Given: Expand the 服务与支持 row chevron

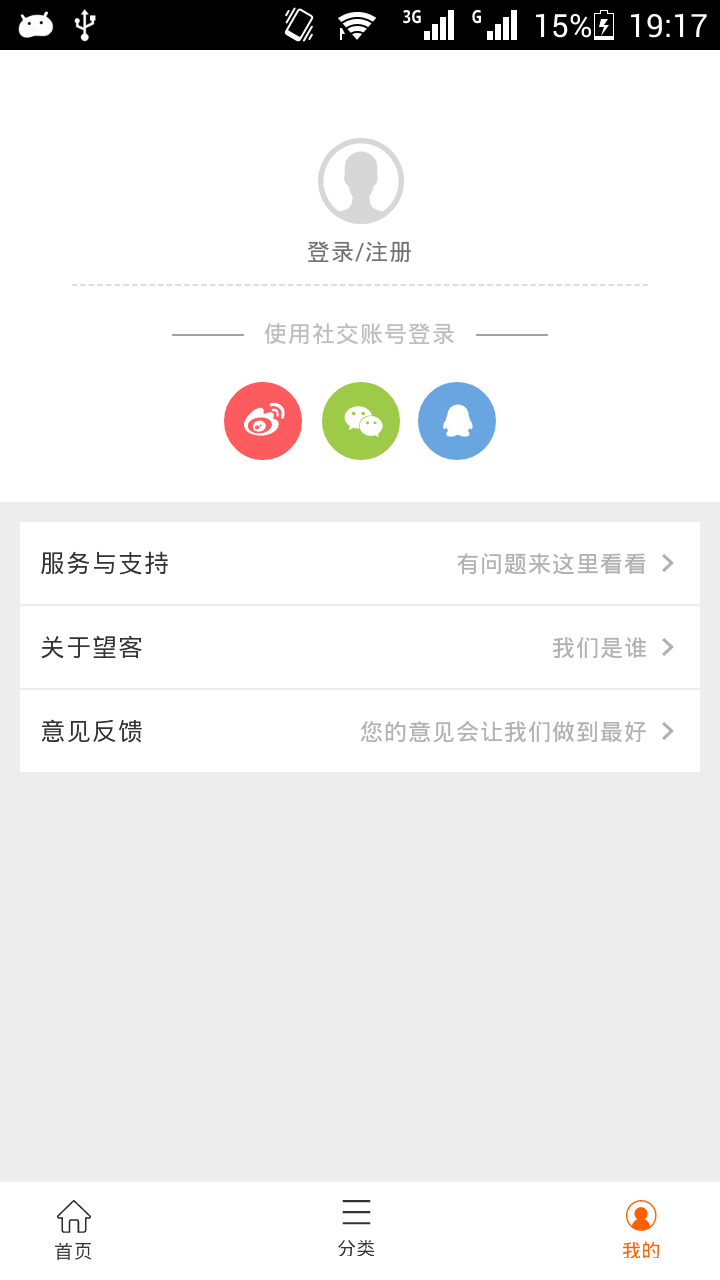Looking at the screenshot, I should click(668, 562).
